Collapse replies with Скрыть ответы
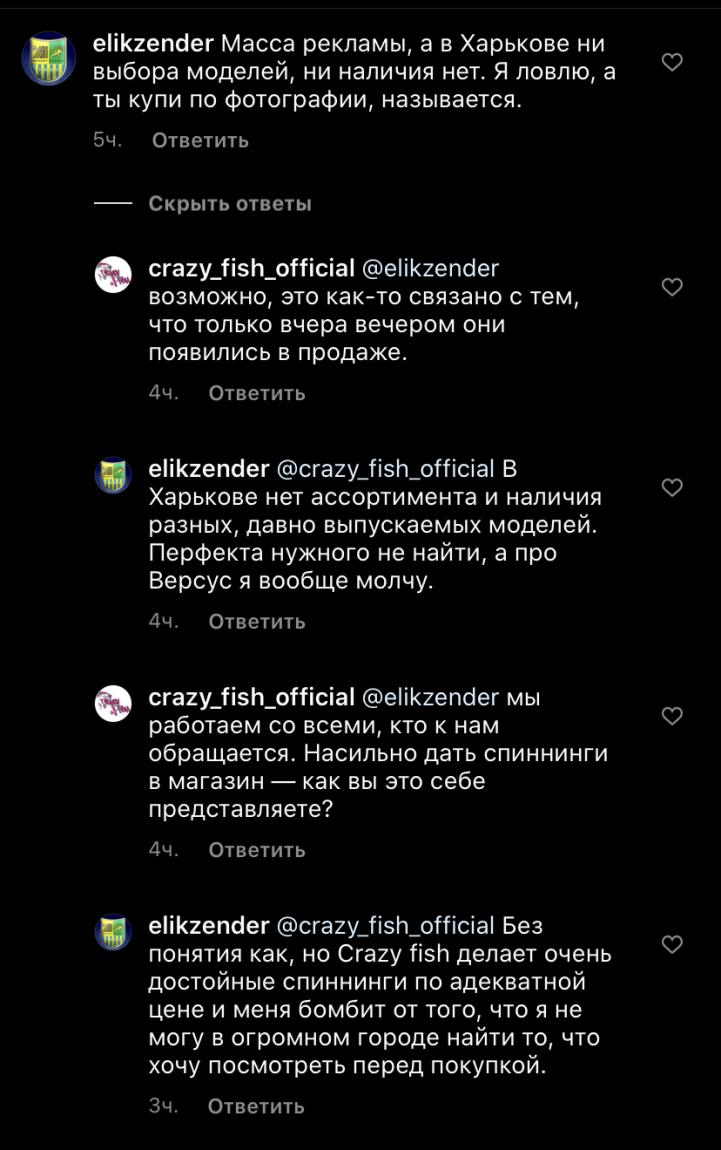721x1150 pixels. pos(230,204)
